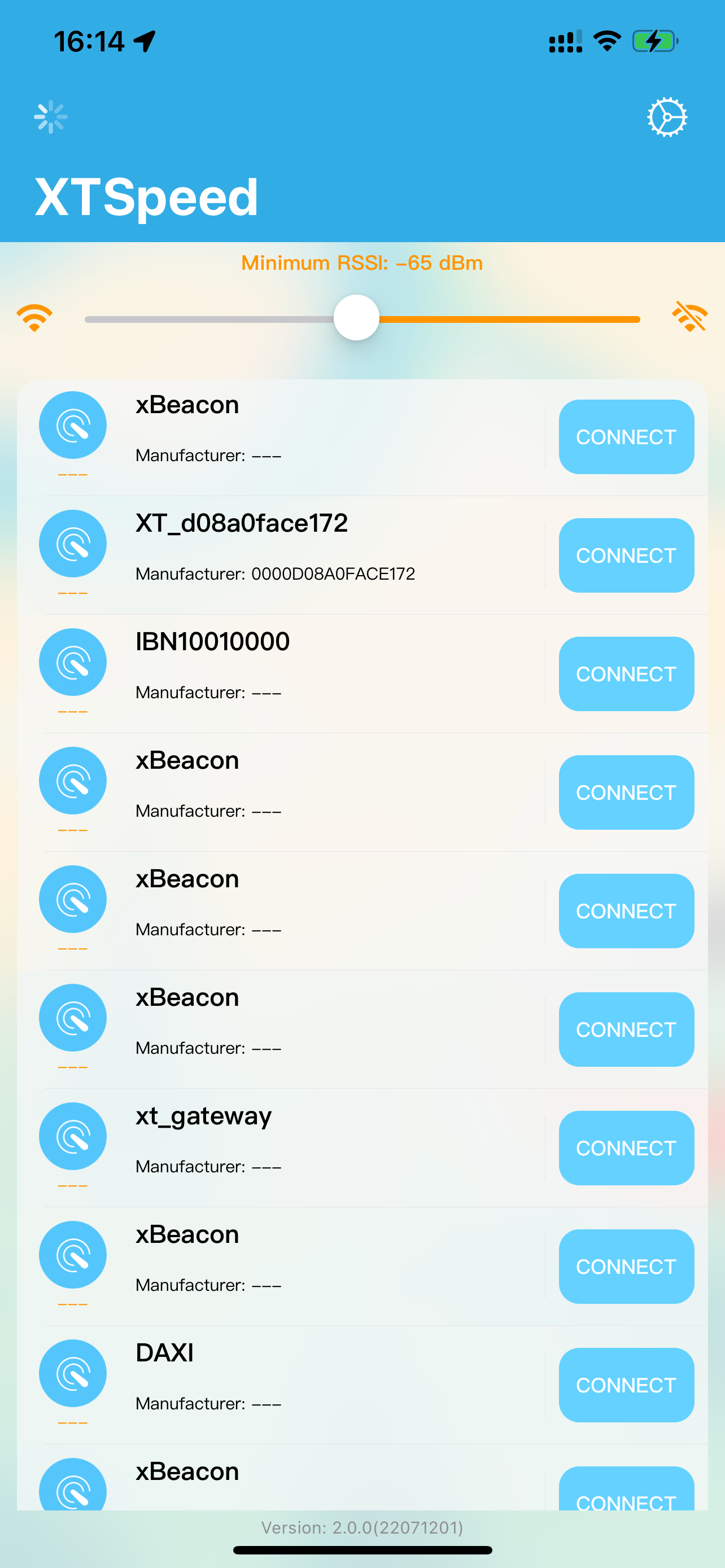Adjust the Minimum RSSI slider knob
The image size is (725, 1568).
coord(357,318)
